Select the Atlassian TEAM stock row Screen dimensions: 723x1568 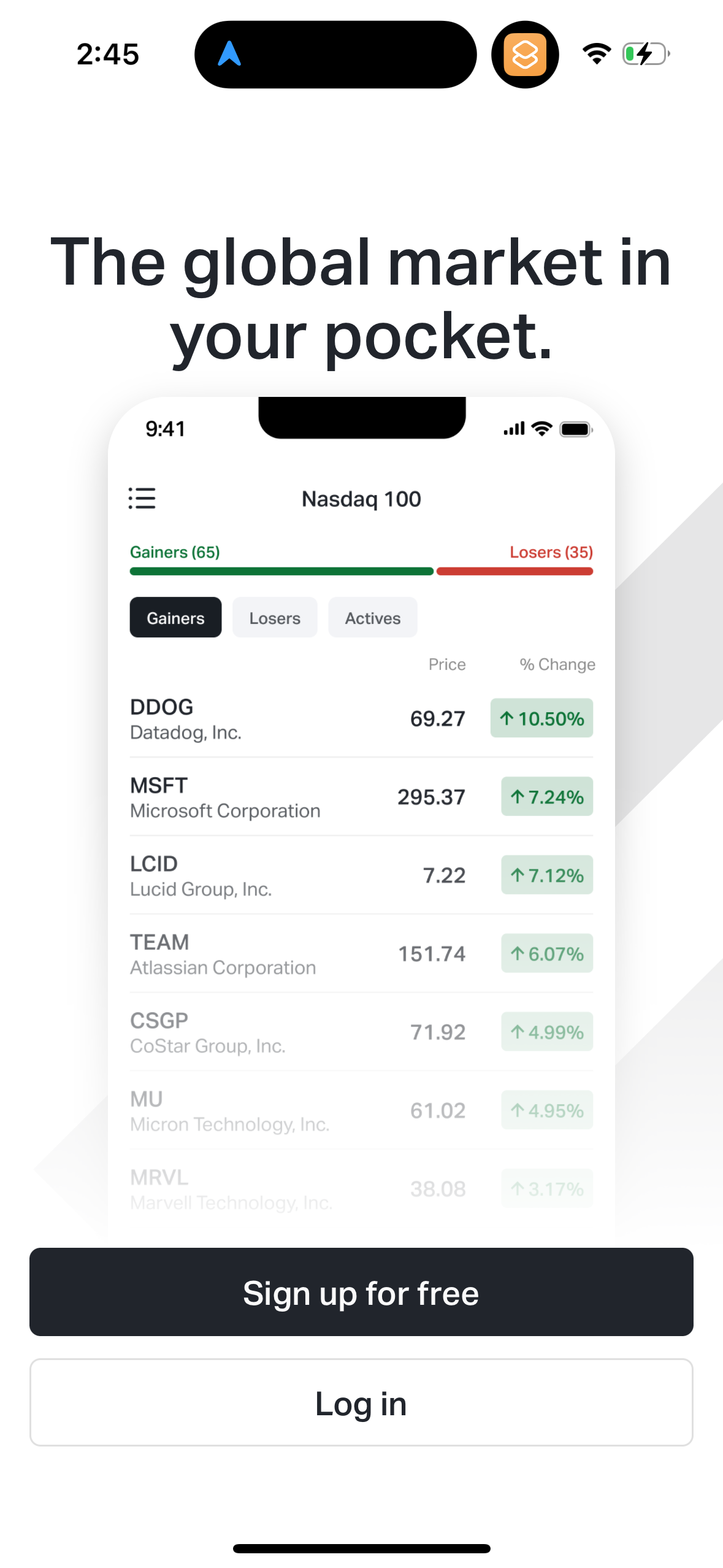[x=361, y=953]
